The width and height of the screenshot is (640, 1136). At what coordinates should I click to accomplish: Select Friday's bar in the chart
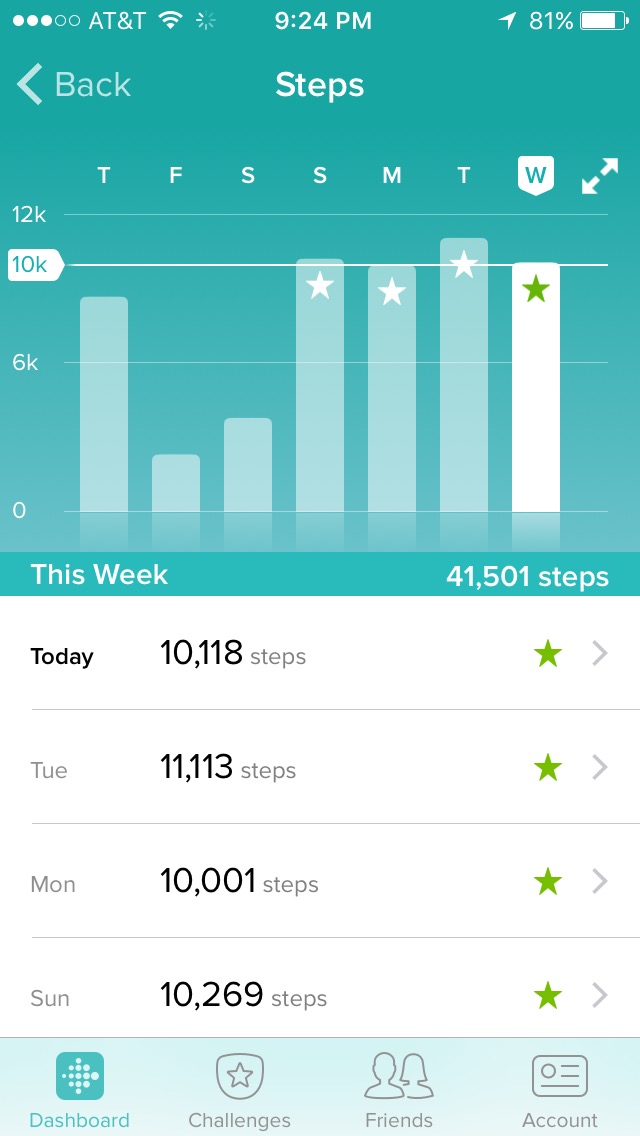pos(175,483)
